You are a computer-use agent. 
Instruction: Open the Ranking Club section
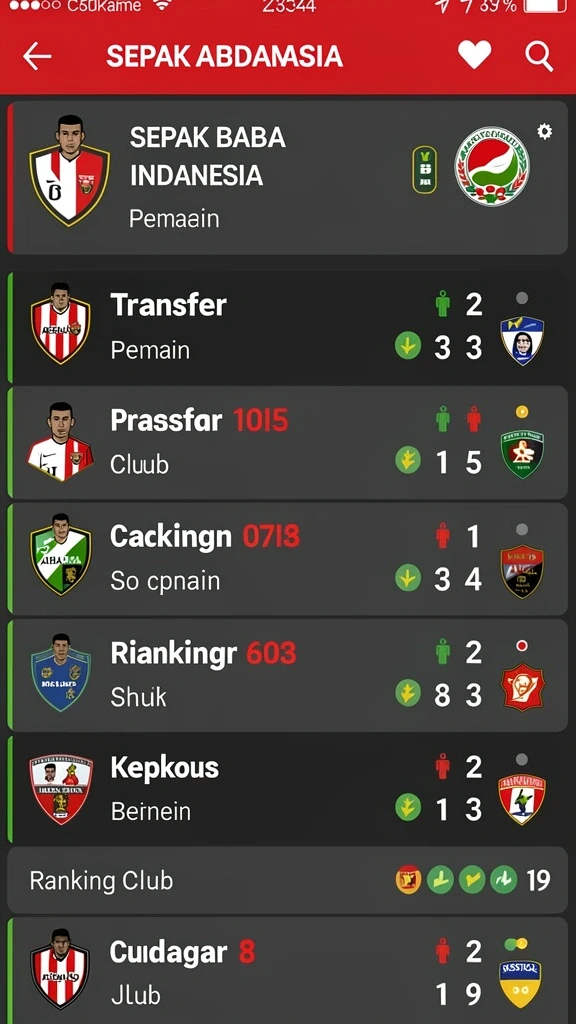[287, 880]
